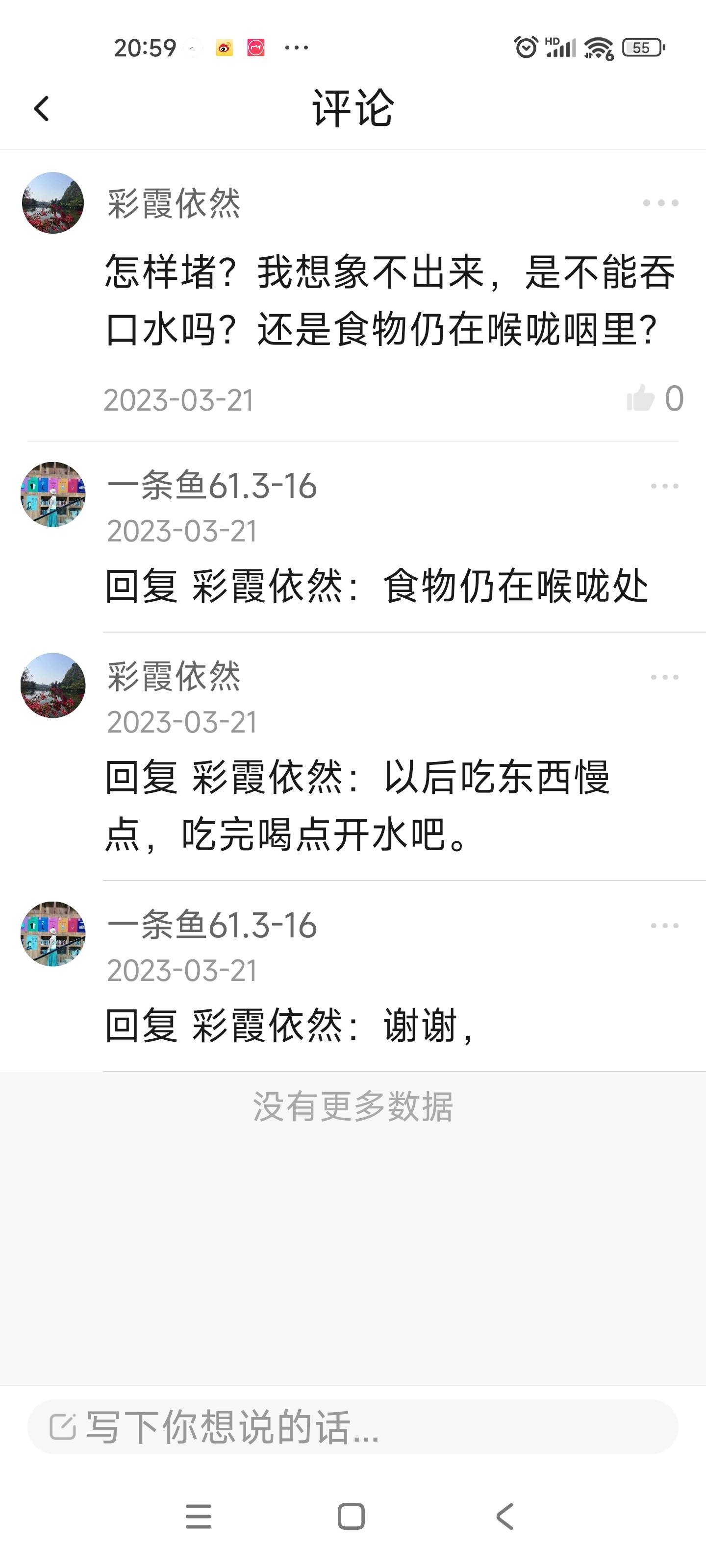The width and height of the screenshot is (706, 1568).
Task: Tap 一条鱼61.3-16's avatar on the second comment
Action: click(x=52, y=493)
